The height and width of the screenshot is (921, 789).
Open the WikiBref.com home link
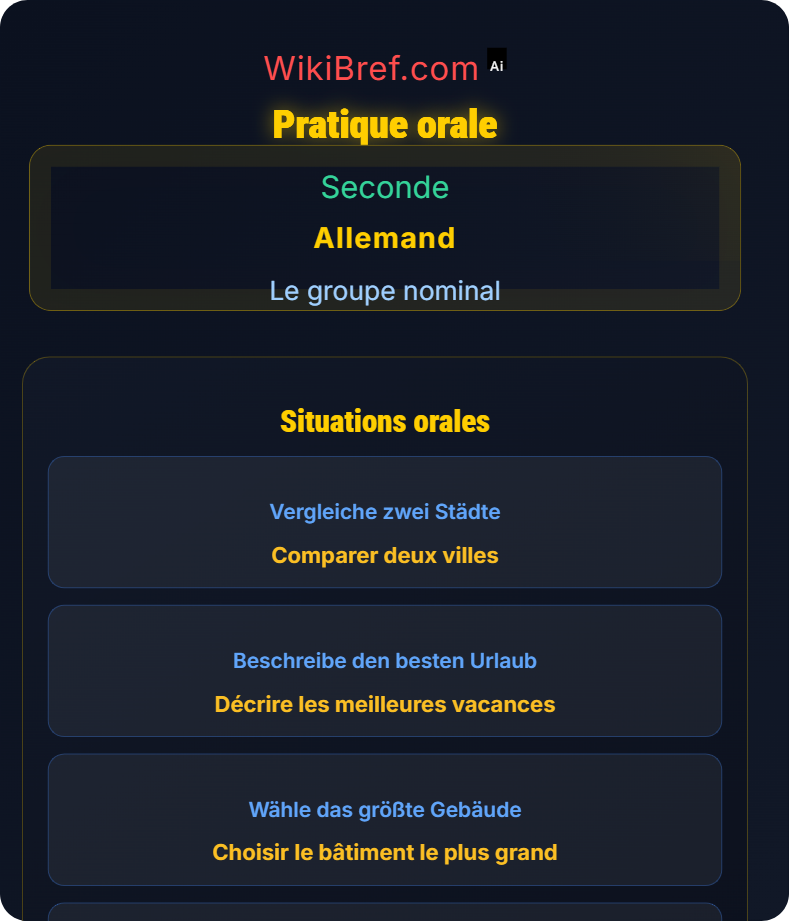(x=370, y=66)
